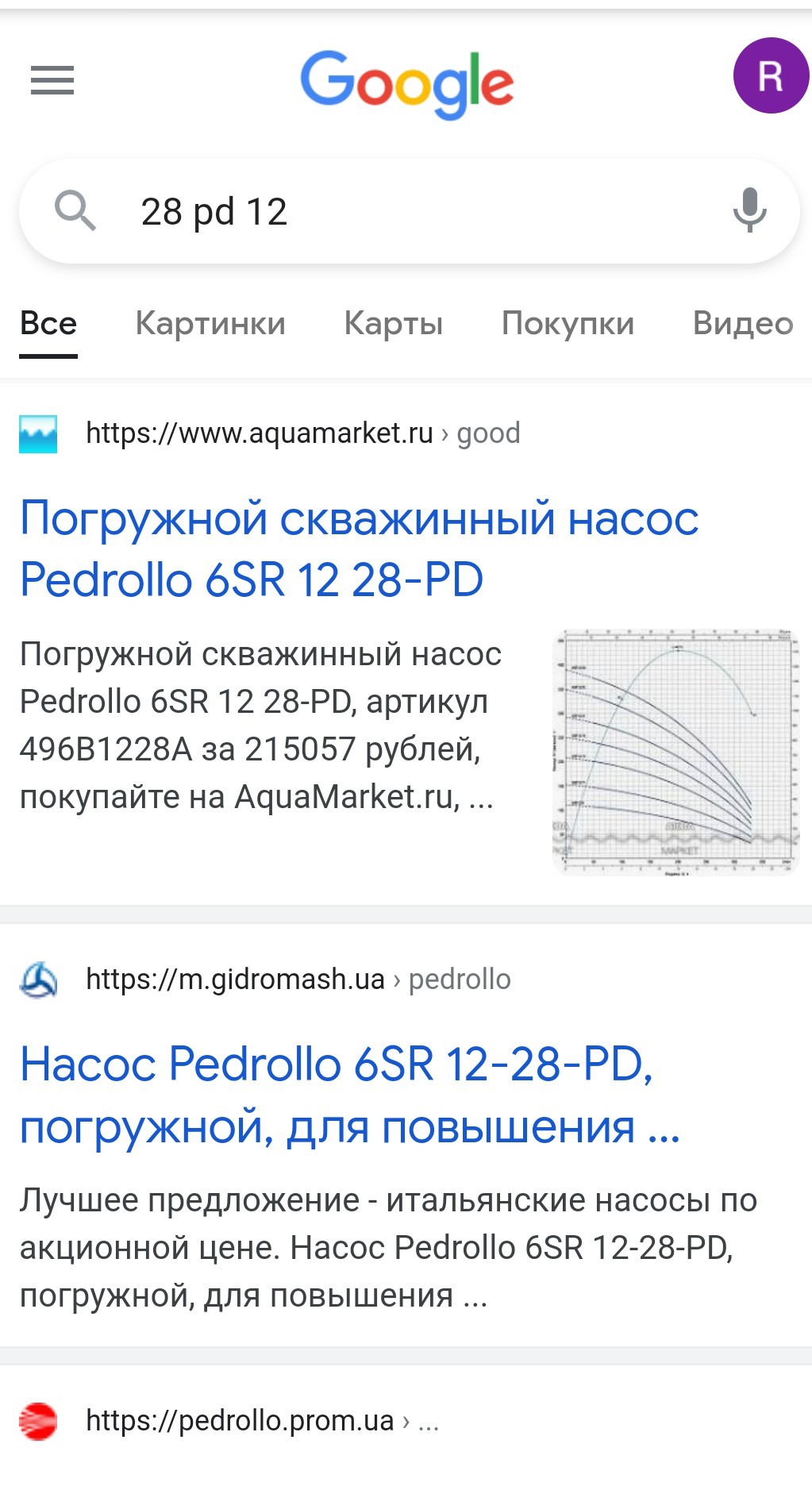This screenshot has width=812, height=1486.
Task: Switch to the Картинки tab
Action: coord(210,324)
